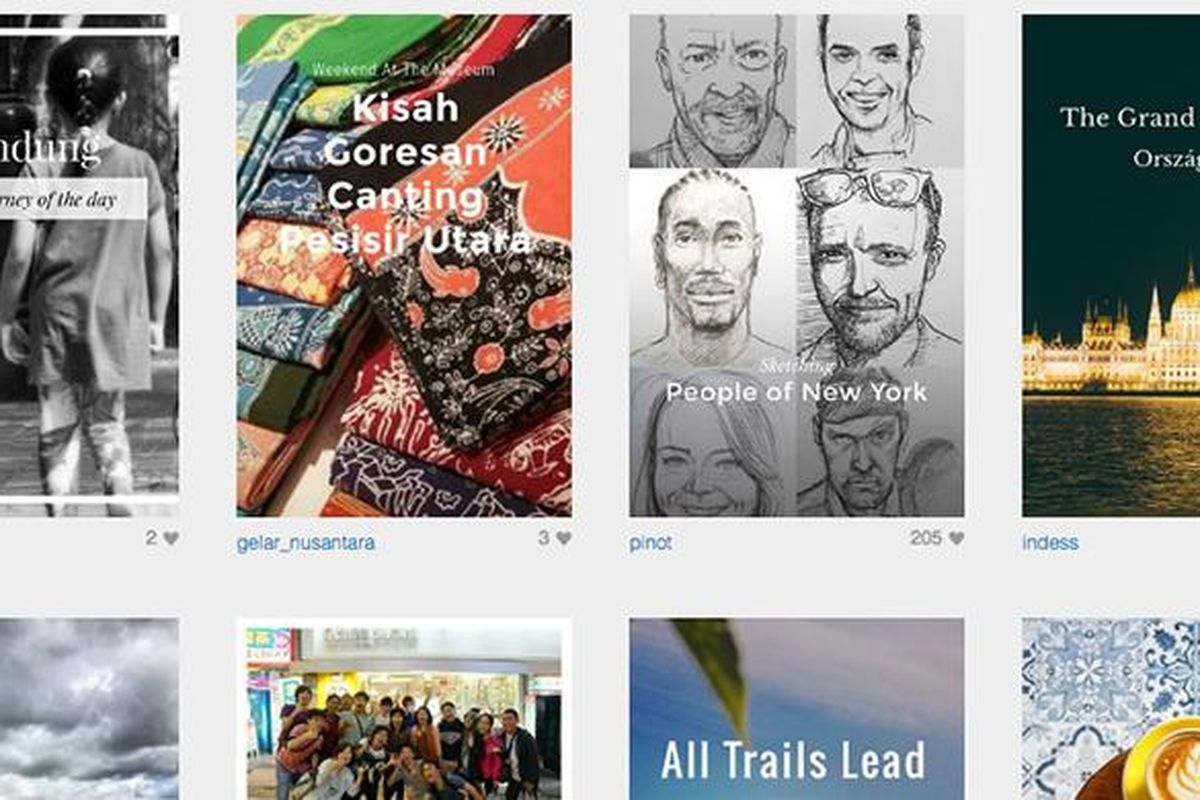This screenshot has height=800, width=1200.
Task: Open the People of New York story
Action: (x=796, y=265)
